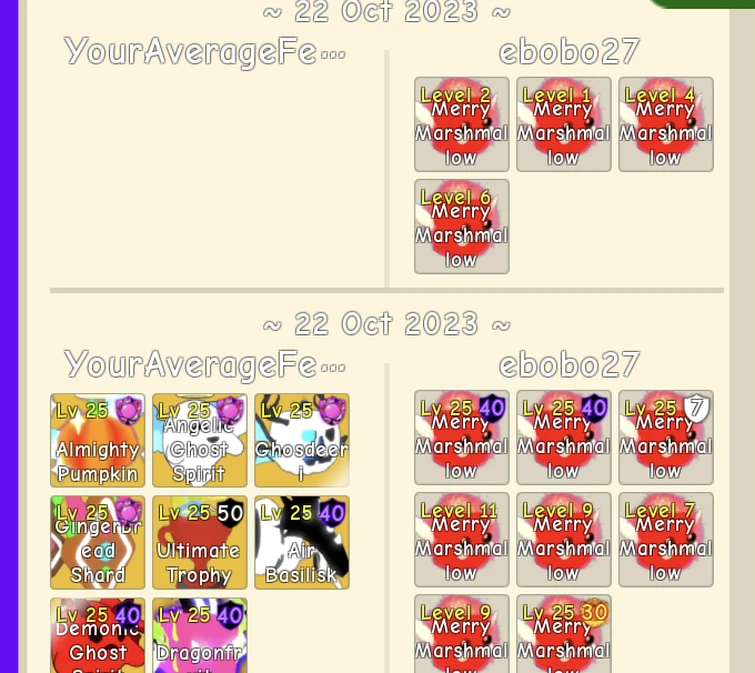View the Level 6 Merry Marshmallow tile
This screenshot has height=673, width=755.
[x=462, y=226]
